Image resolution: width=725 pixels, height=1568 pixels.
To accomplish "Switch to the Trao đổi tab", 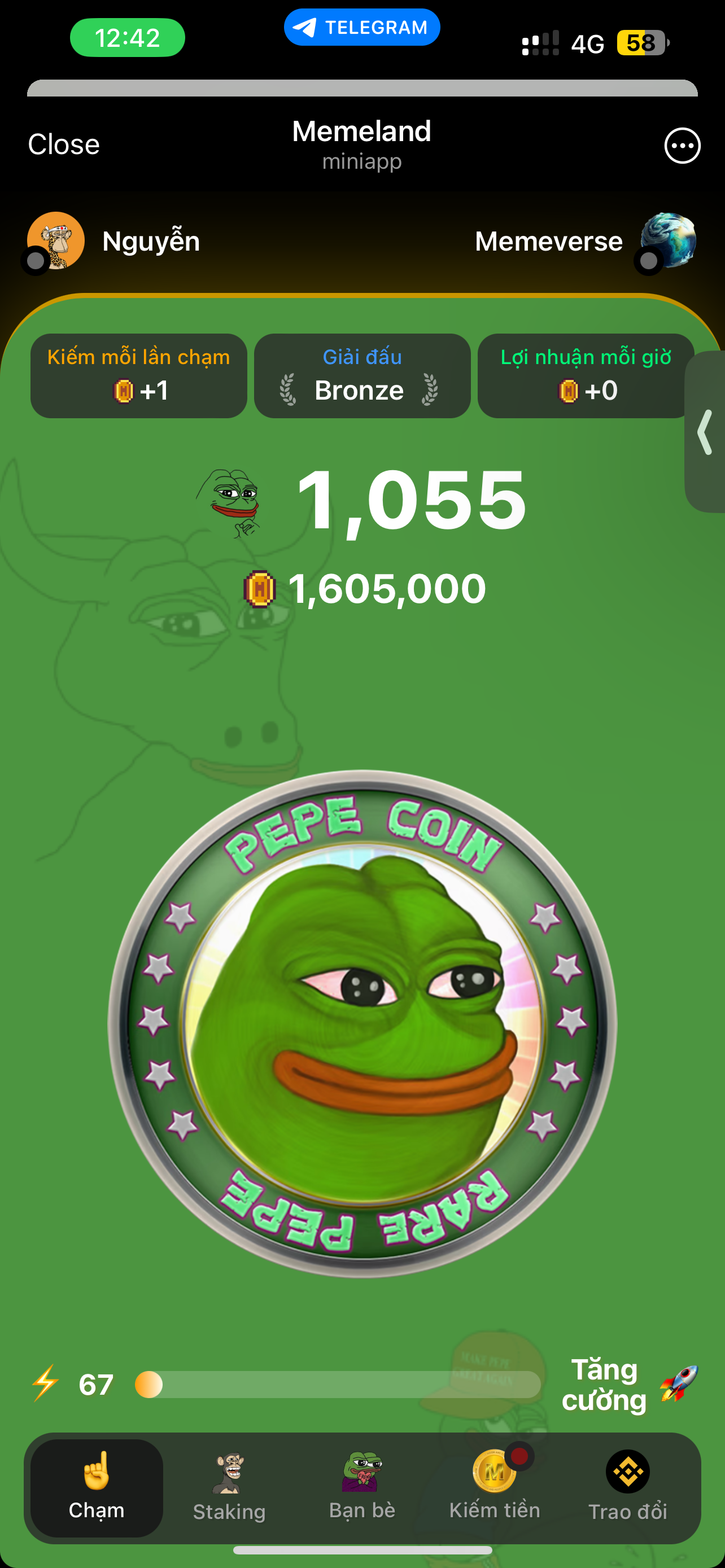I will (x=628, y=1488).
